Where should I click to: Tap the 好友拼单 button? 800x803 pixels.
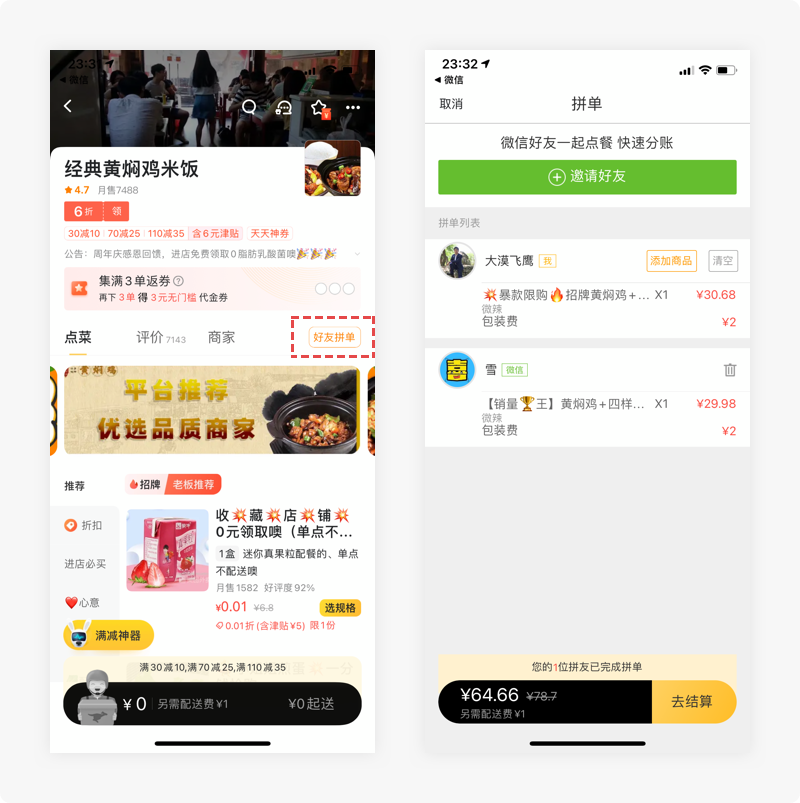[334, 337]
